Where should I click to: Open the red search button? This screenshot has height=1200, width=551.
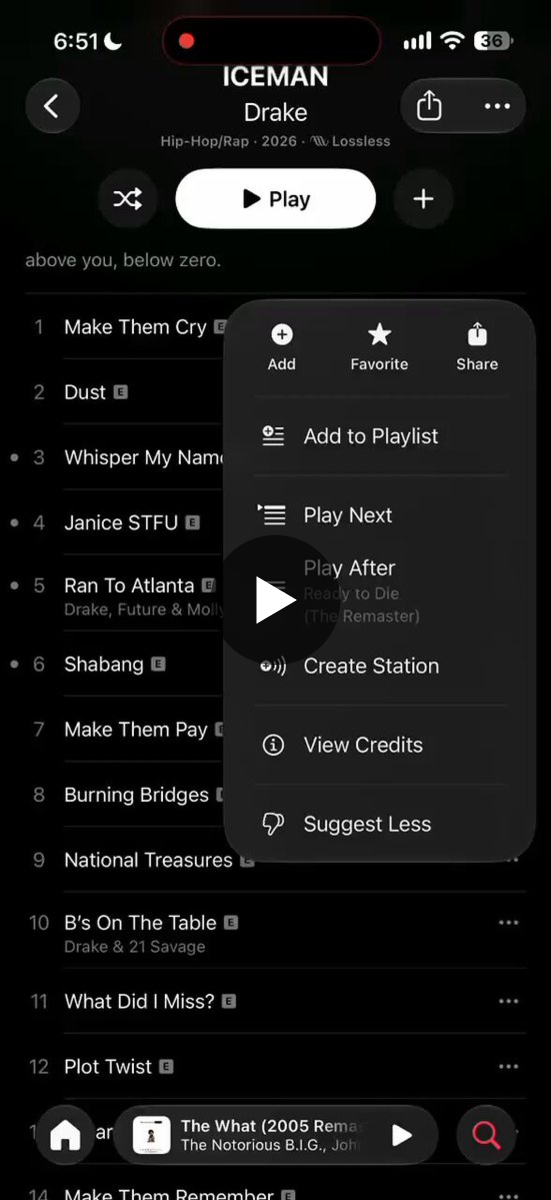tap(486, 1135)
